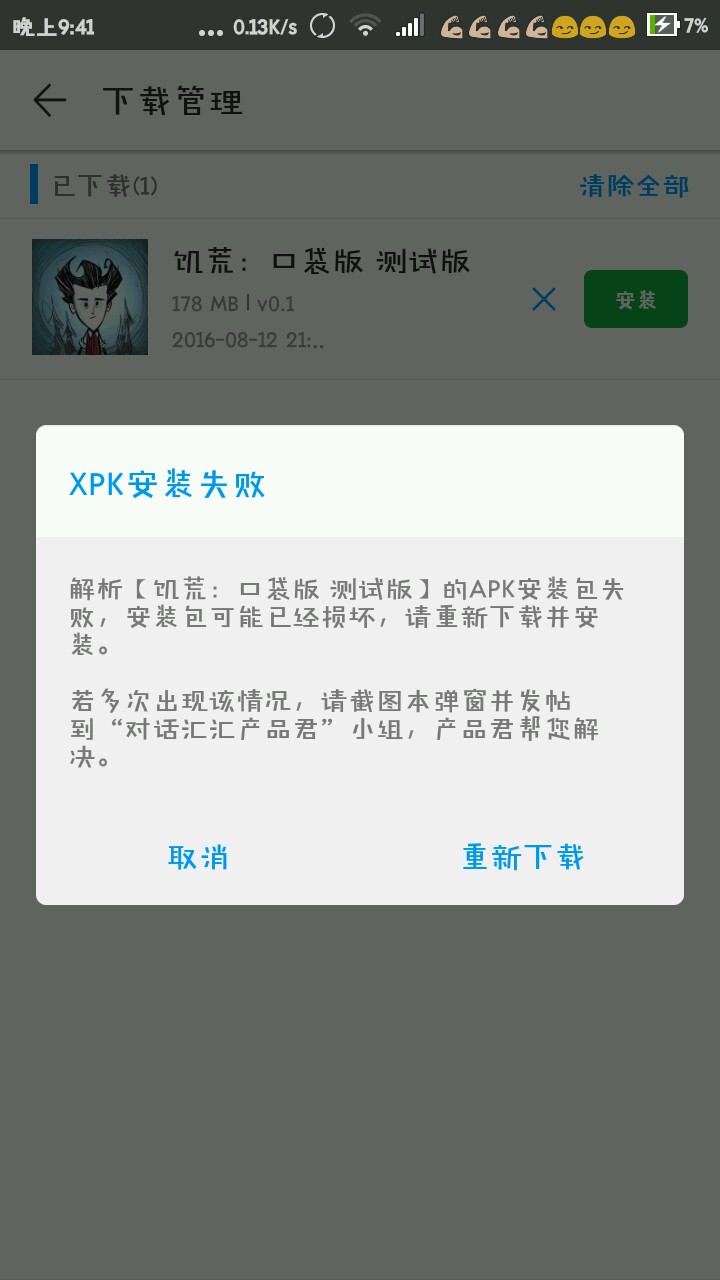Screen dimensions: 720x1280
Task: Tap the green 安装 button
Action: pyautogui.click(x=636, y=299)
